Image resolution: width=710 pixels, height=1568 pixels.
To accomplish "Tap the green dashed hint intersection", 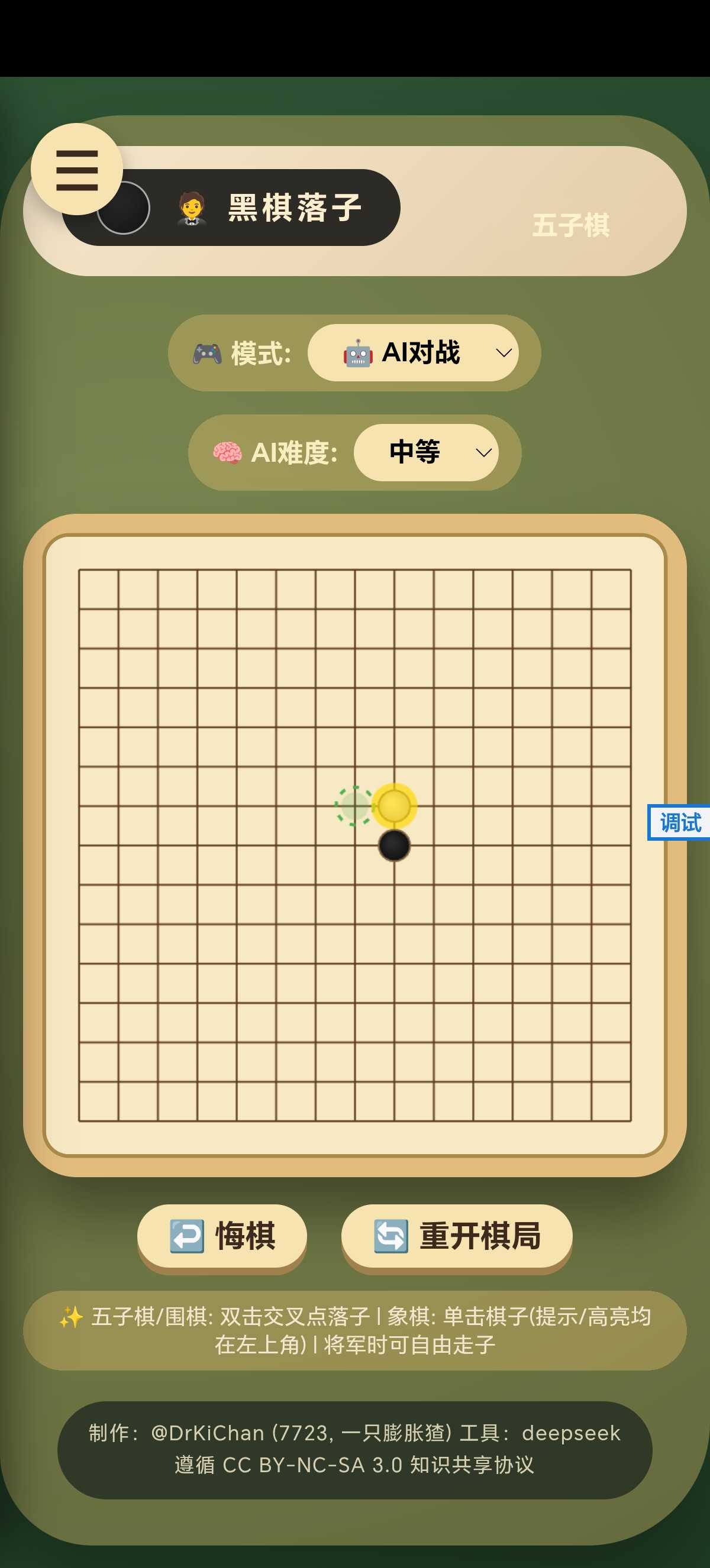I will pyautogui.click(x=354, y=806).
